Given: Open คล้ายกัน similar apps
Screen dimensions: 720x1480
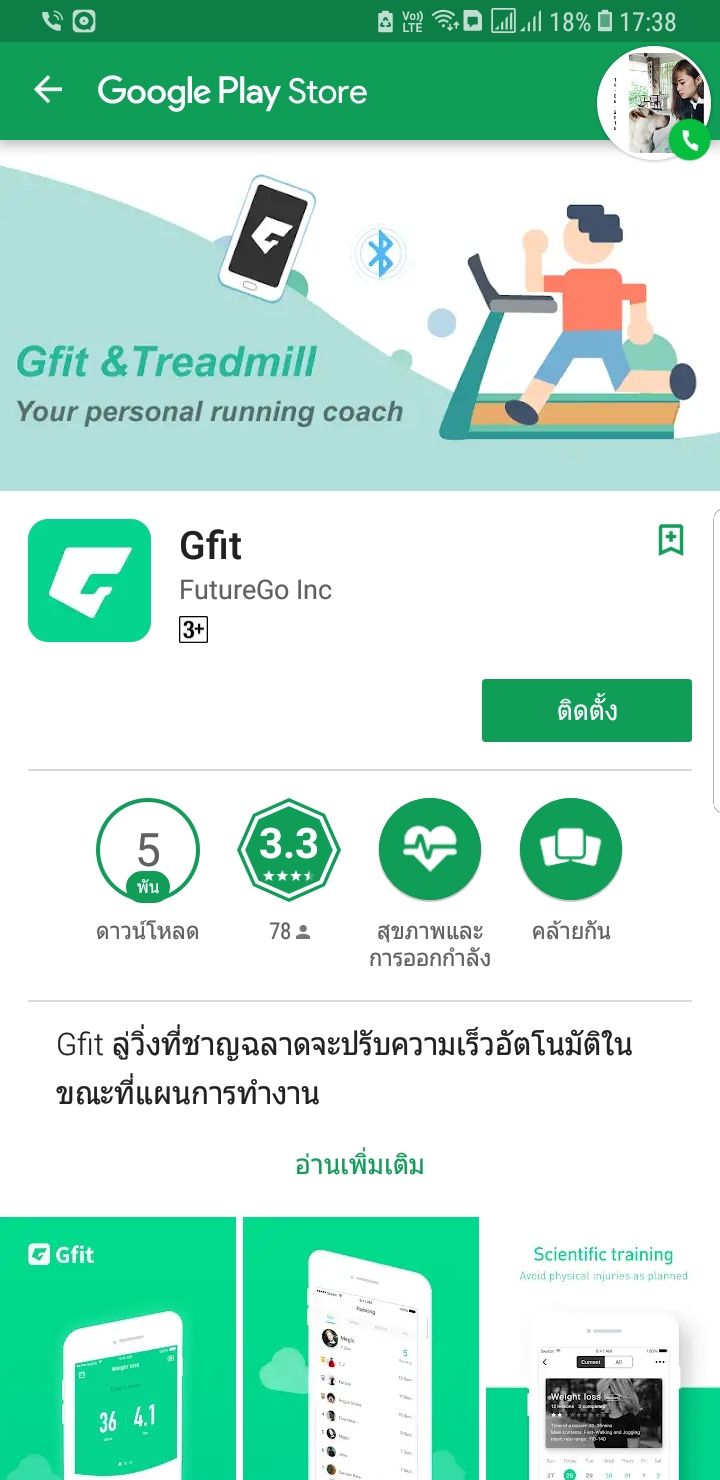Looking at the screenshot, I should pyautogui.click(x=571, y=850).
